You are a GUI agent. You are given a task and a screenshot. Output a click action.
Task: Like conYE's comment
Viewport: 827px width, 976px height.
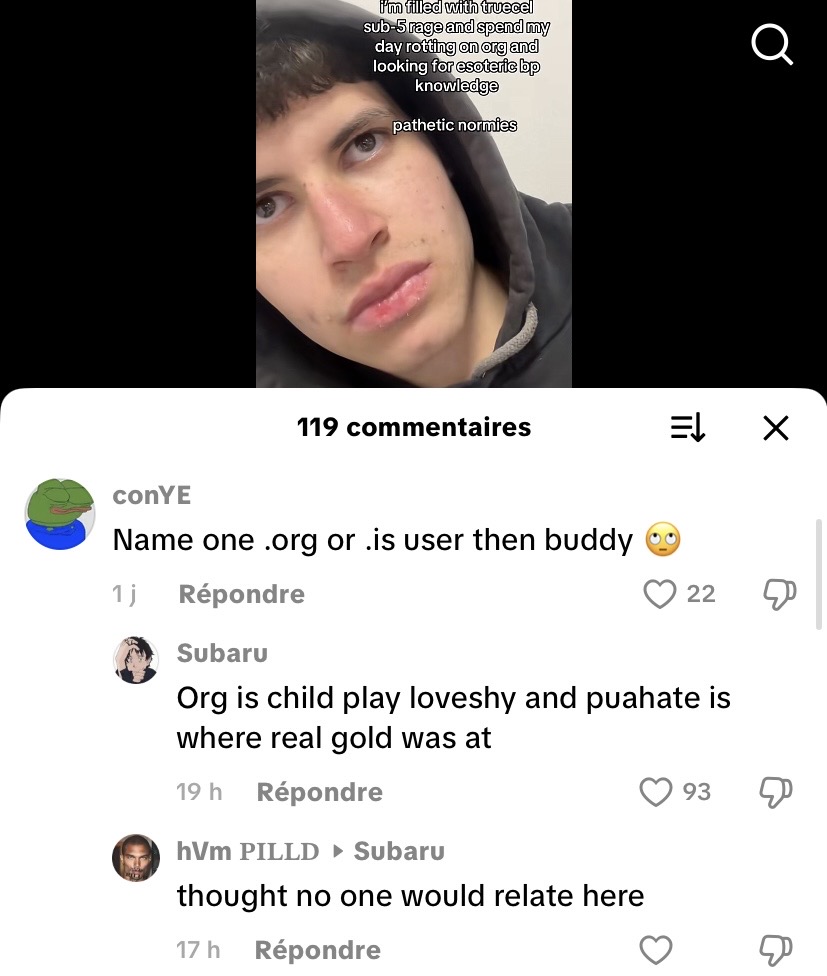pos(660,594)
